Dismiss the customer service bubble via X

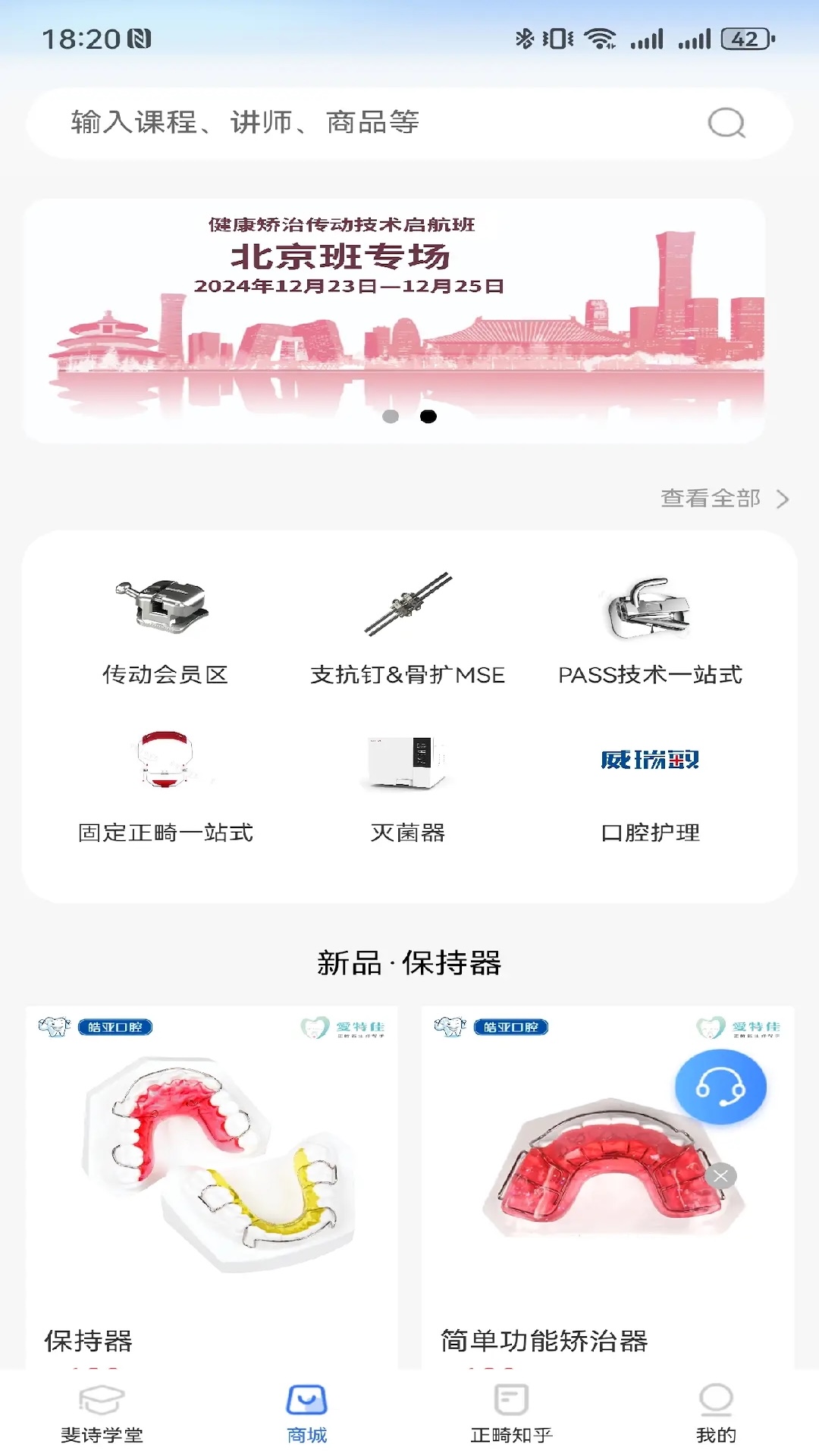click(720, 1175)
